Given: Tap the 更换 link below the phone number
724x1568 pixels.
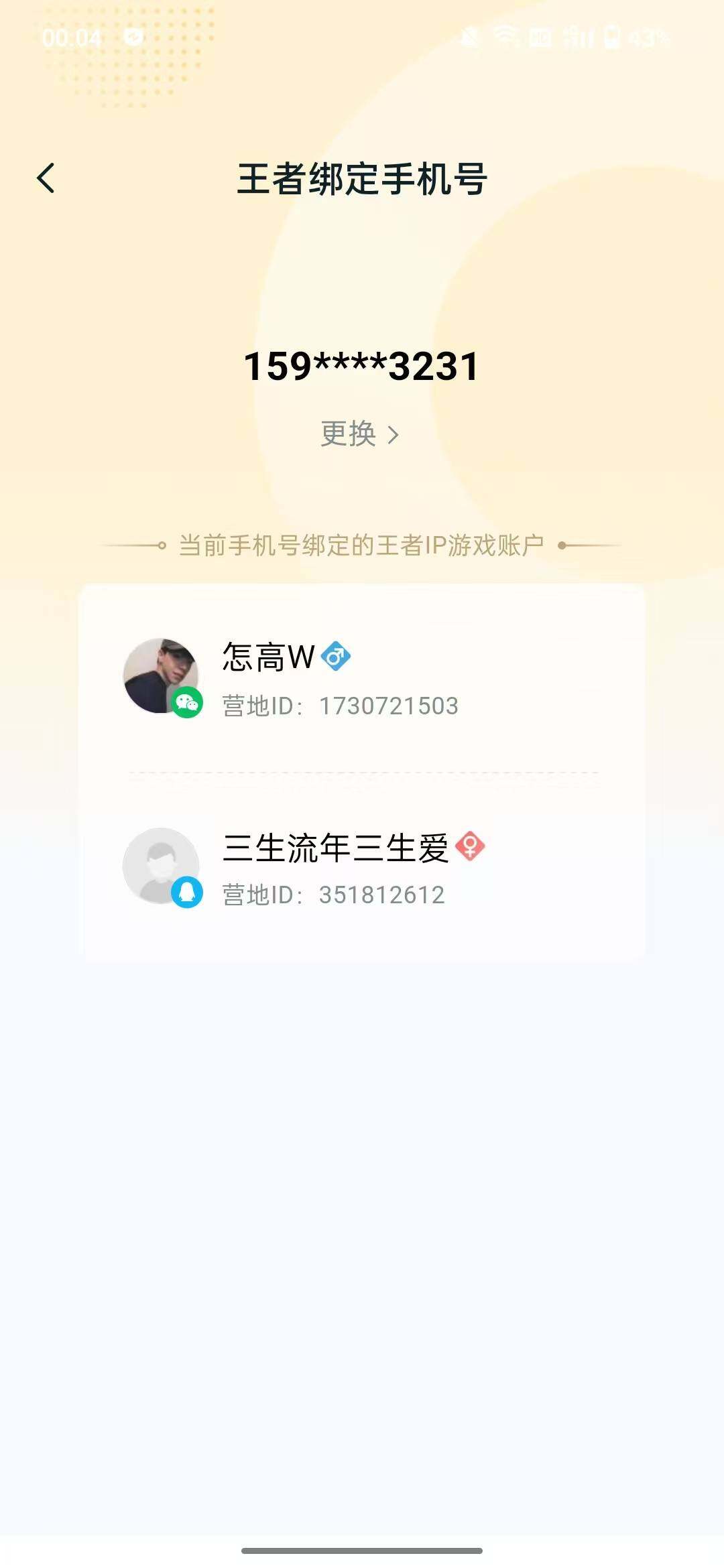Looking at the screenshot, I should (350, 435).
